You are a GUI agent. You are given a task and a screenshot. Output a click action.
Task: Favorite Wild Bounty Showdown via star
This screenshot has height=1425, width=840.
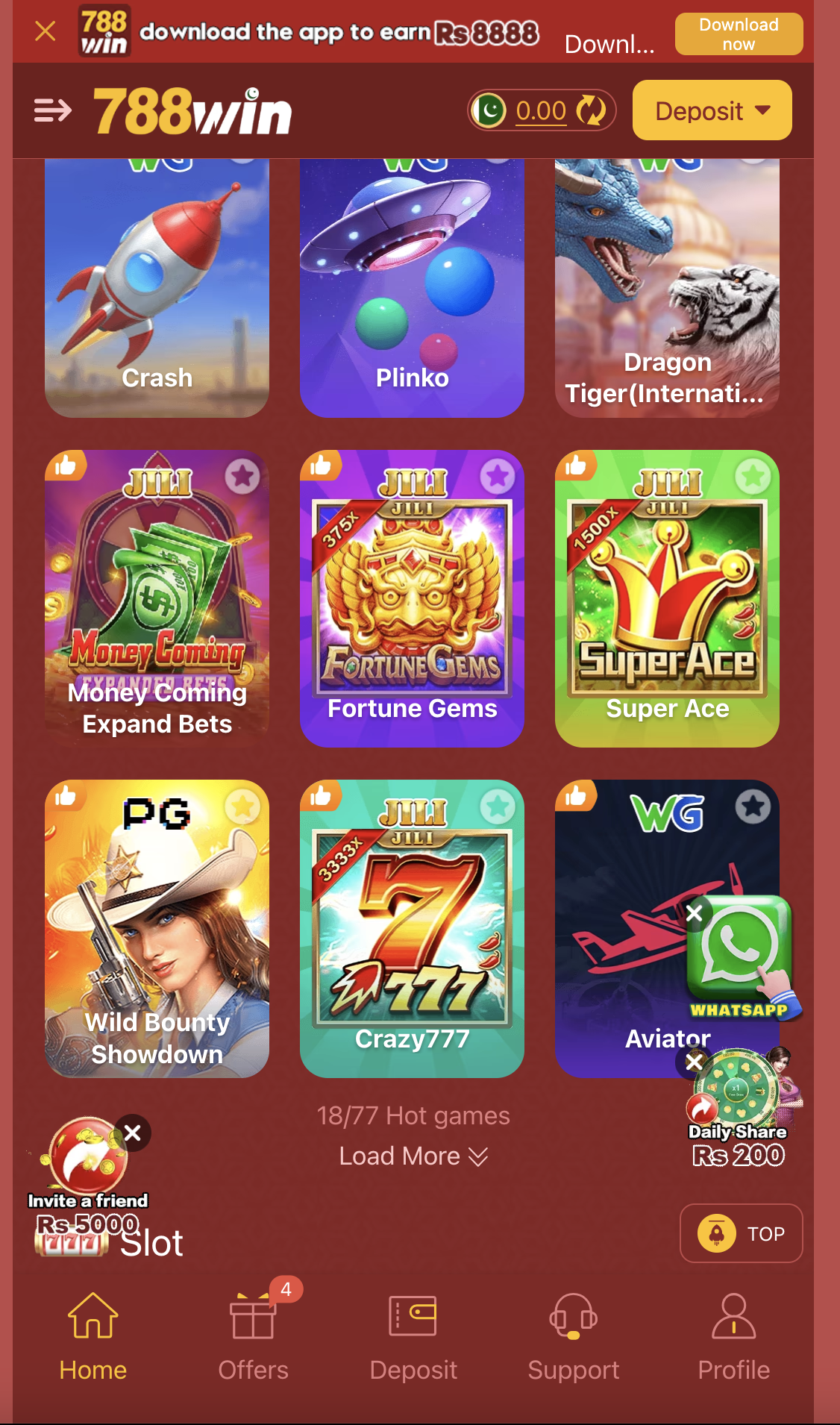[x=242, y=806]
